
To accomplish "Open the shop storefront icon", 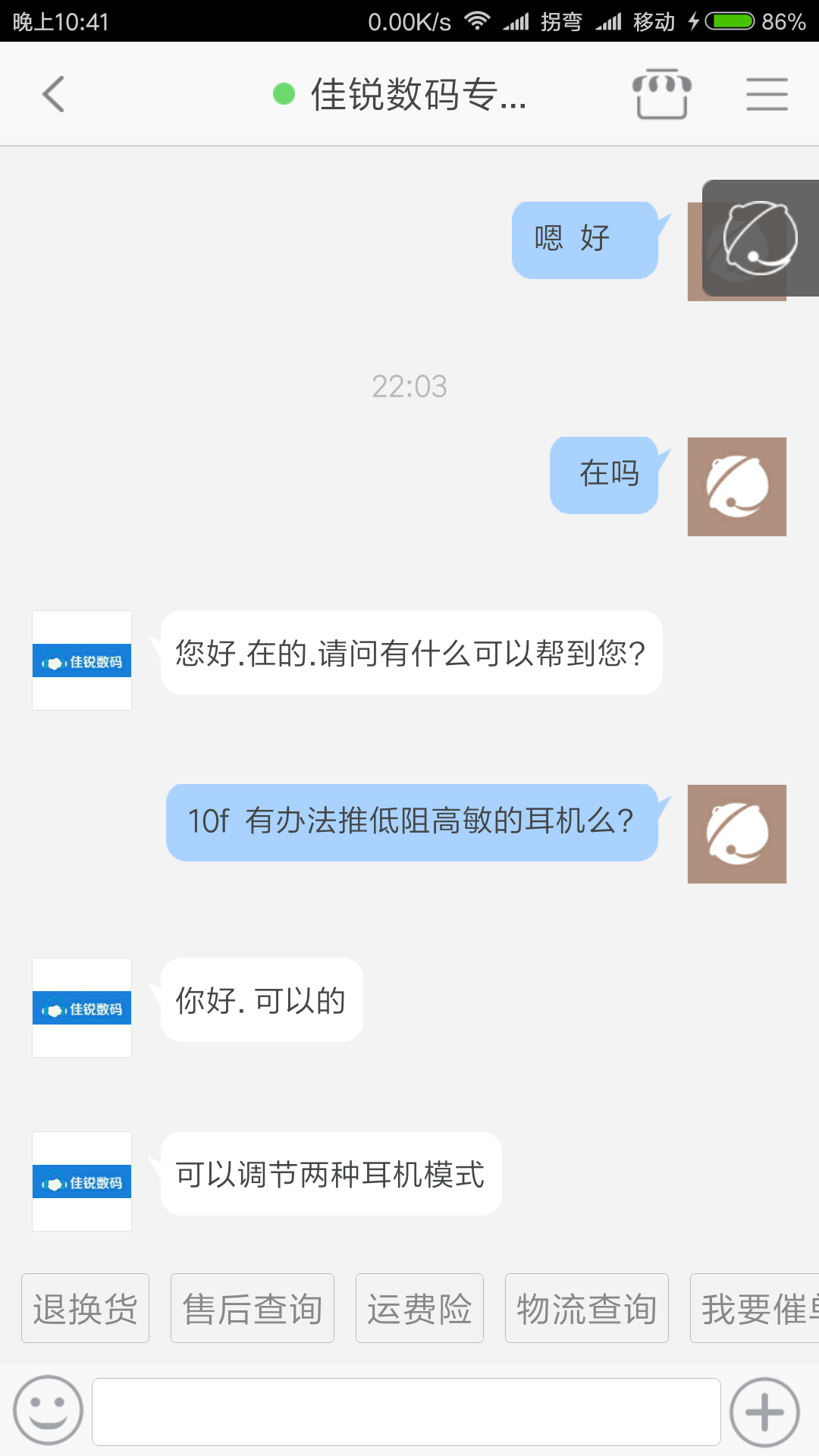I will coord(661,93).
